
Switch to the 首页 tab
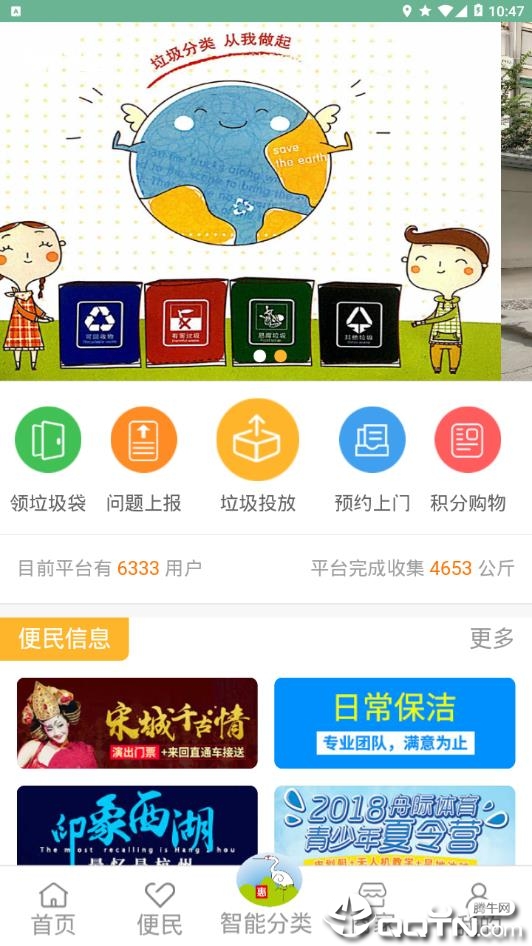coord(53,907)
